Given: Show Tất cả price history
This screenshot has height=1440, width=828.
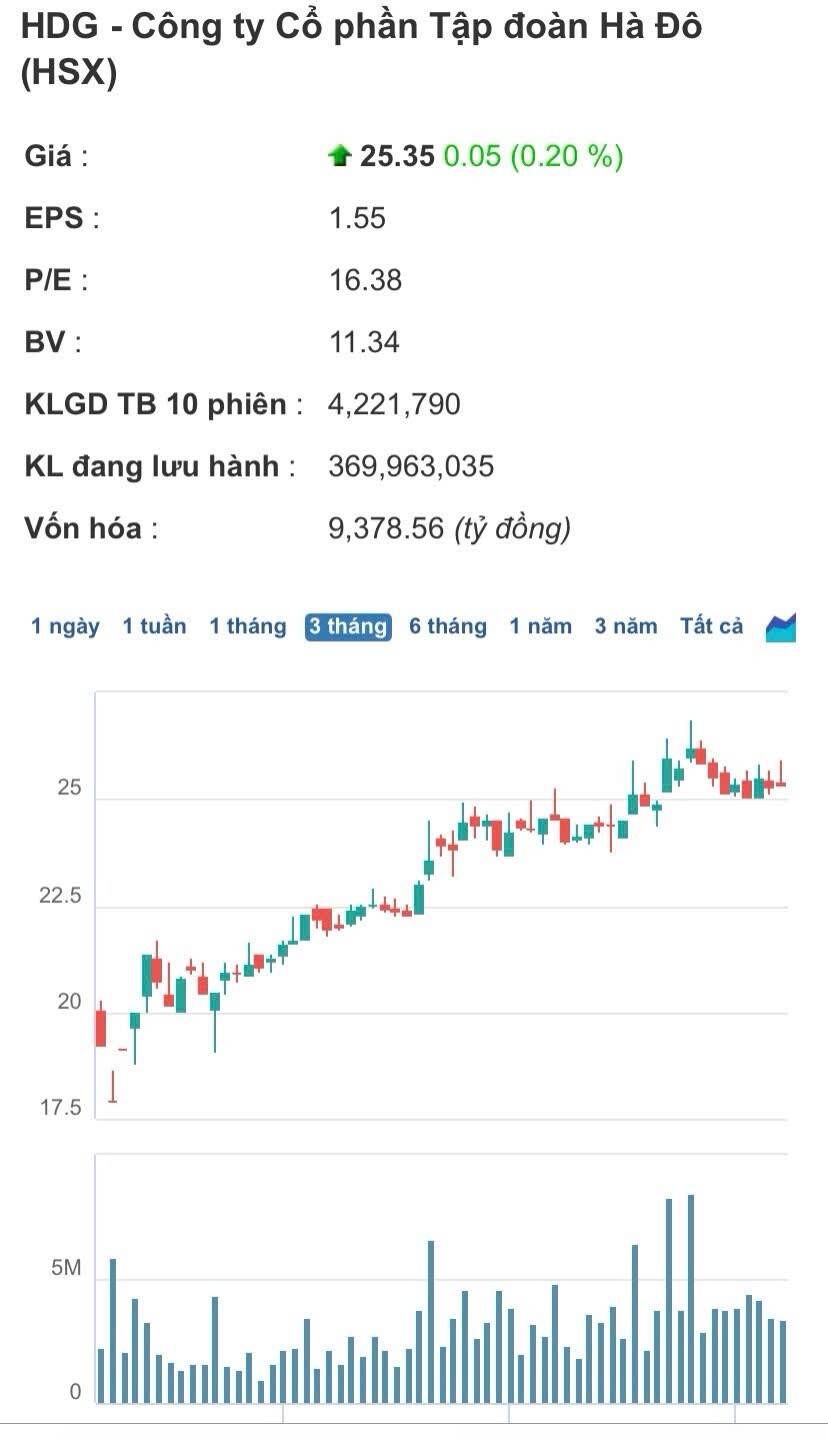Looking at the screenshot, I should coord(711,627).
